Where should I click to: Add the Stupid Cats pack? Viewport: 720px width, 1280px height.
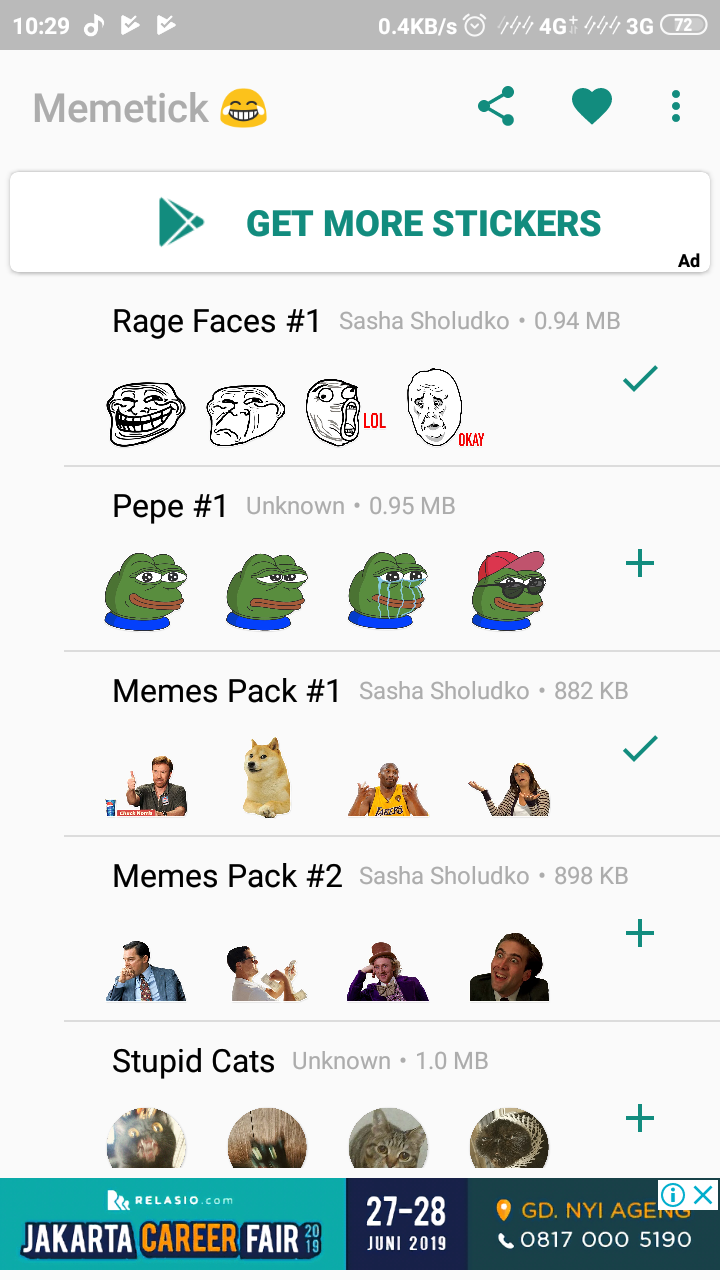[x=639, y=1118]
